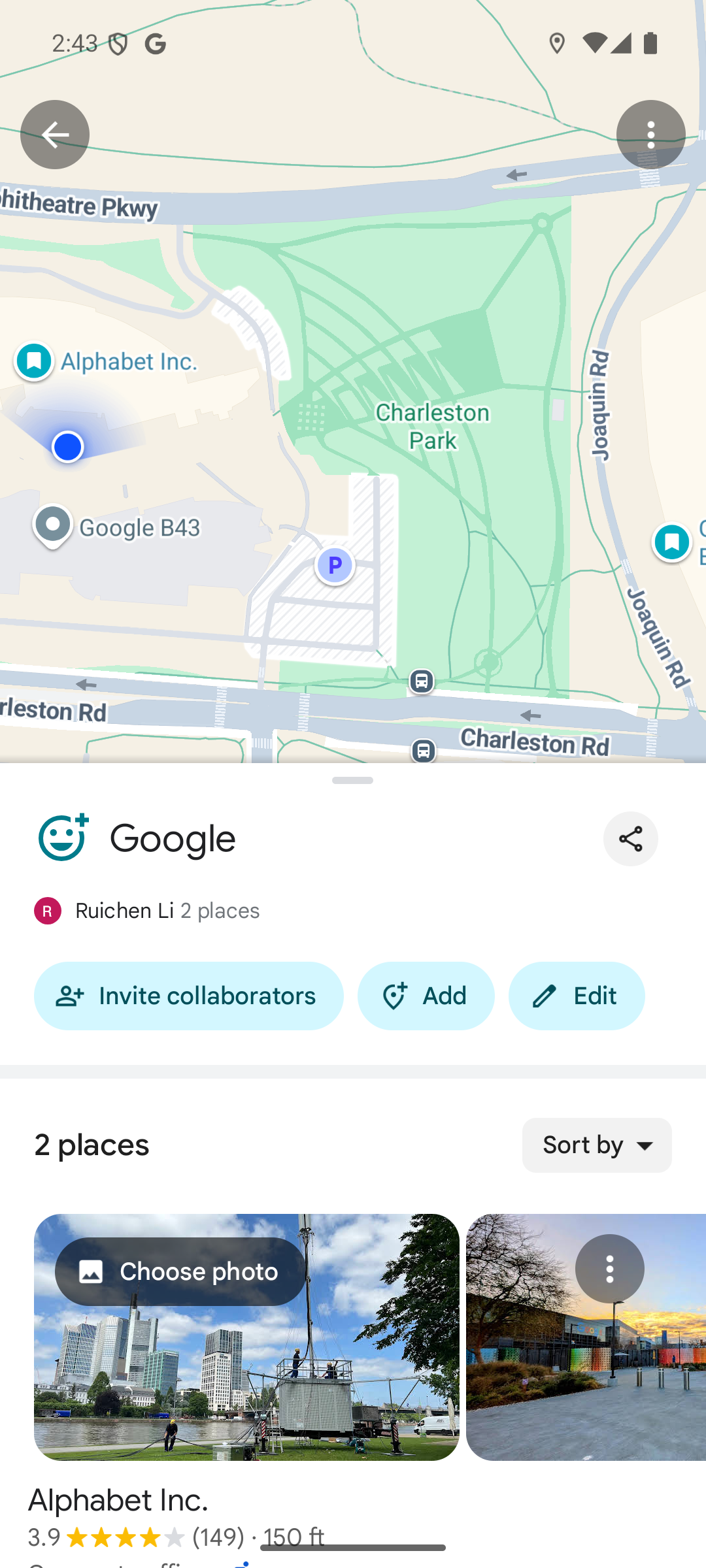Share the Google list
Screen dimensions: 706x1568
(x=630, y=839)
